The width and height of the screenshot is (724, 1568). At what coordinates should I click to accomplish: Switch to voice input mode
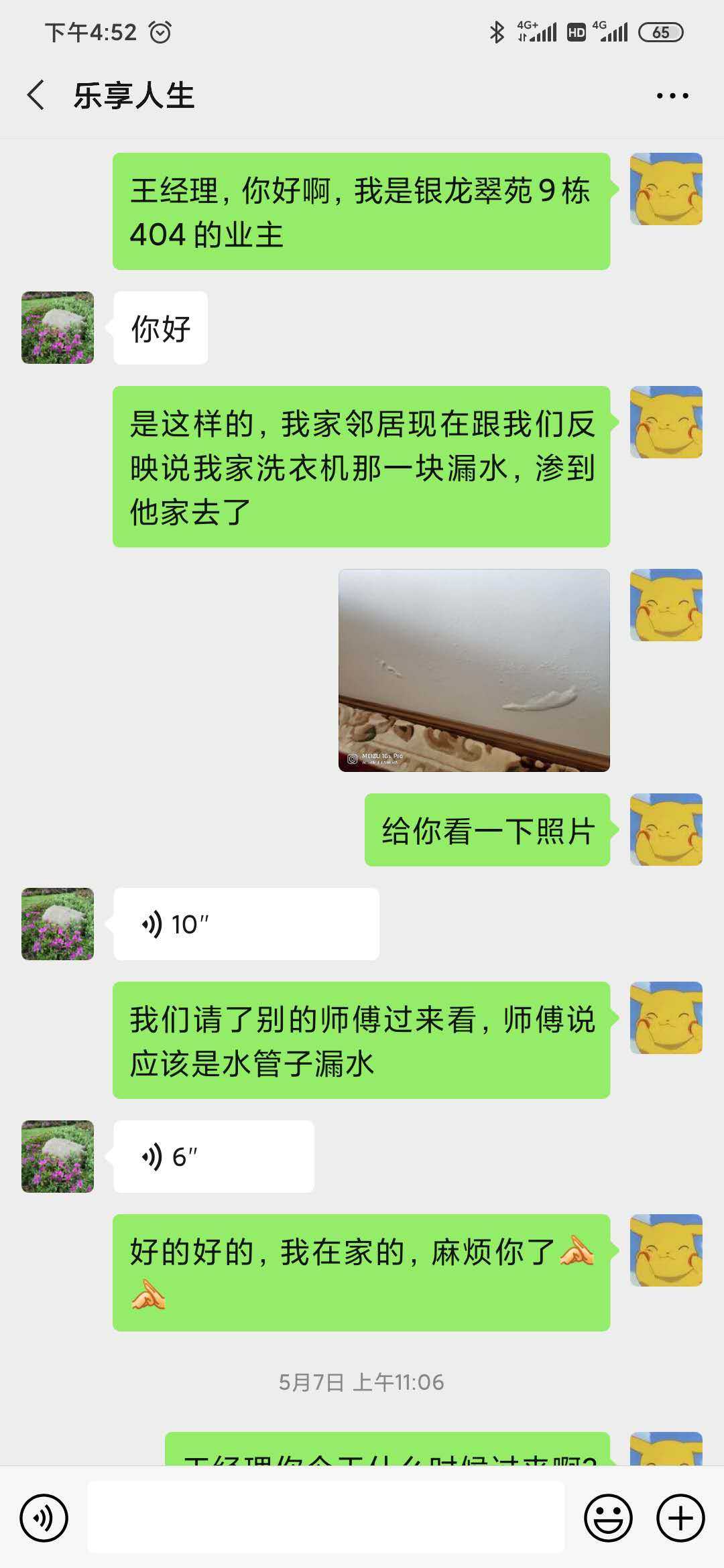pos(44,1518)
